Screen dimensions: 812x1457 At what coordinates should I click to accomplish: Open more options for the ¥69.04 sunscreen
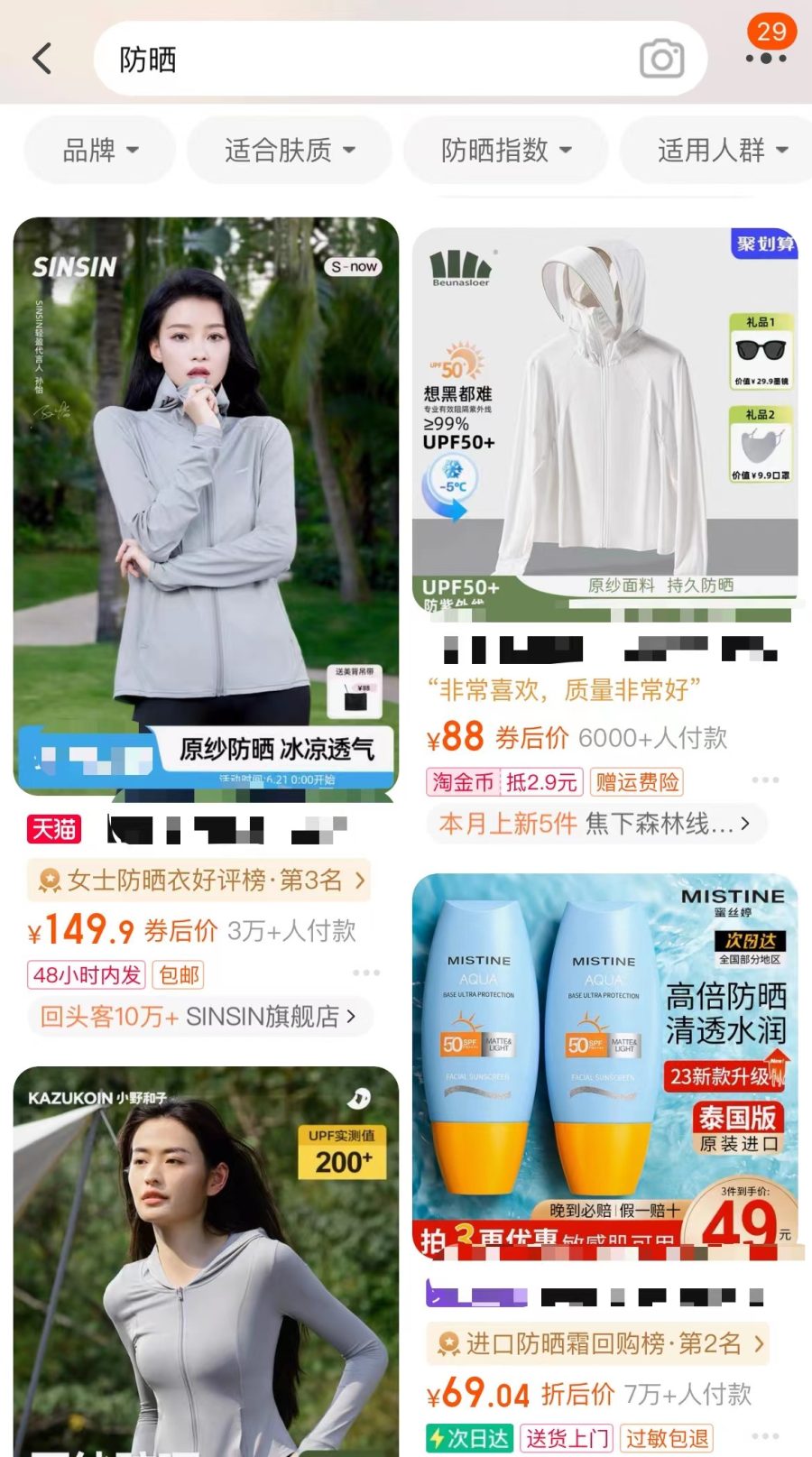(765, 1435)
